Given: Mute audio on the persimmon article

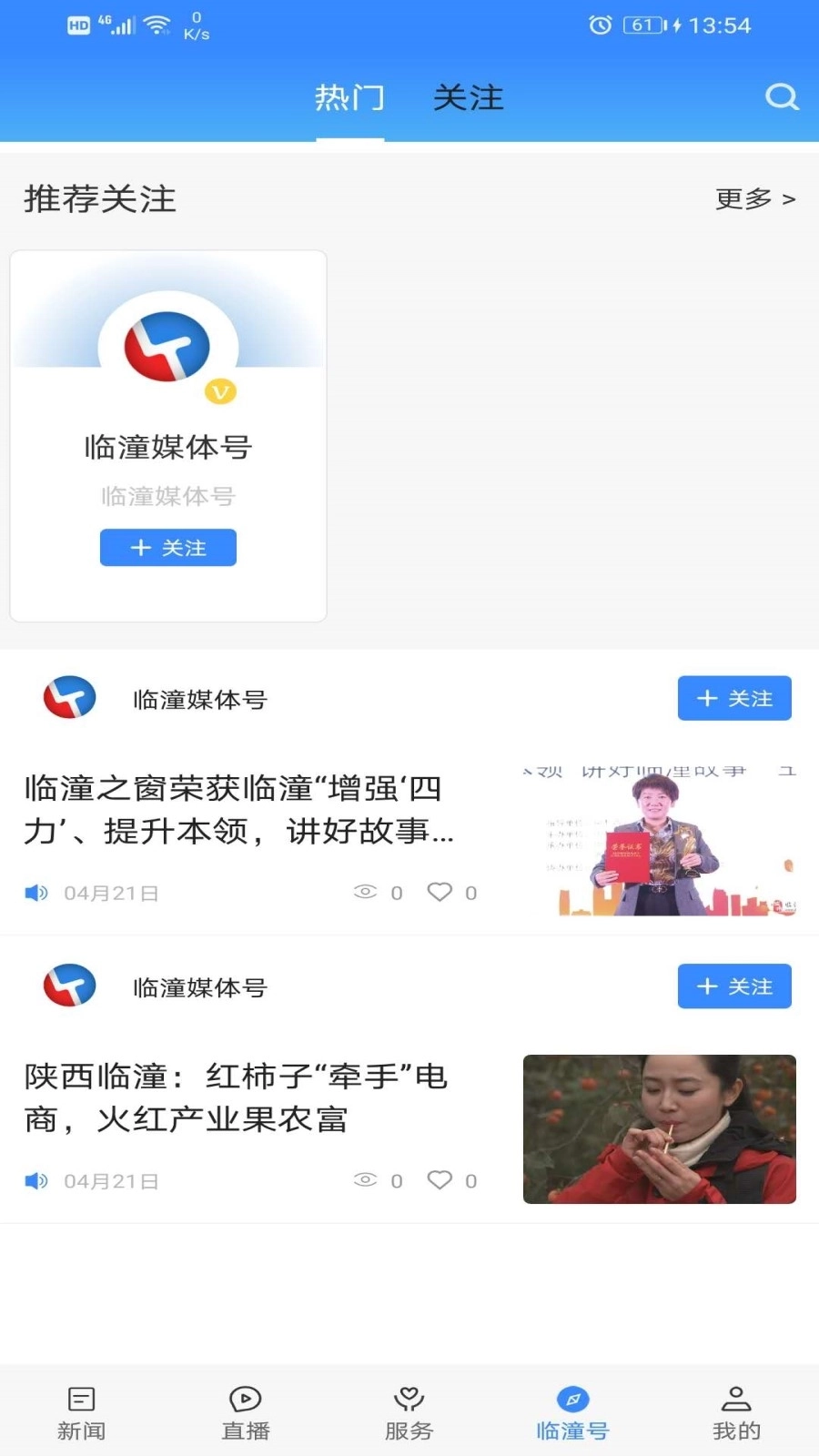Looking at the screenshot, I should (35, 1180).
